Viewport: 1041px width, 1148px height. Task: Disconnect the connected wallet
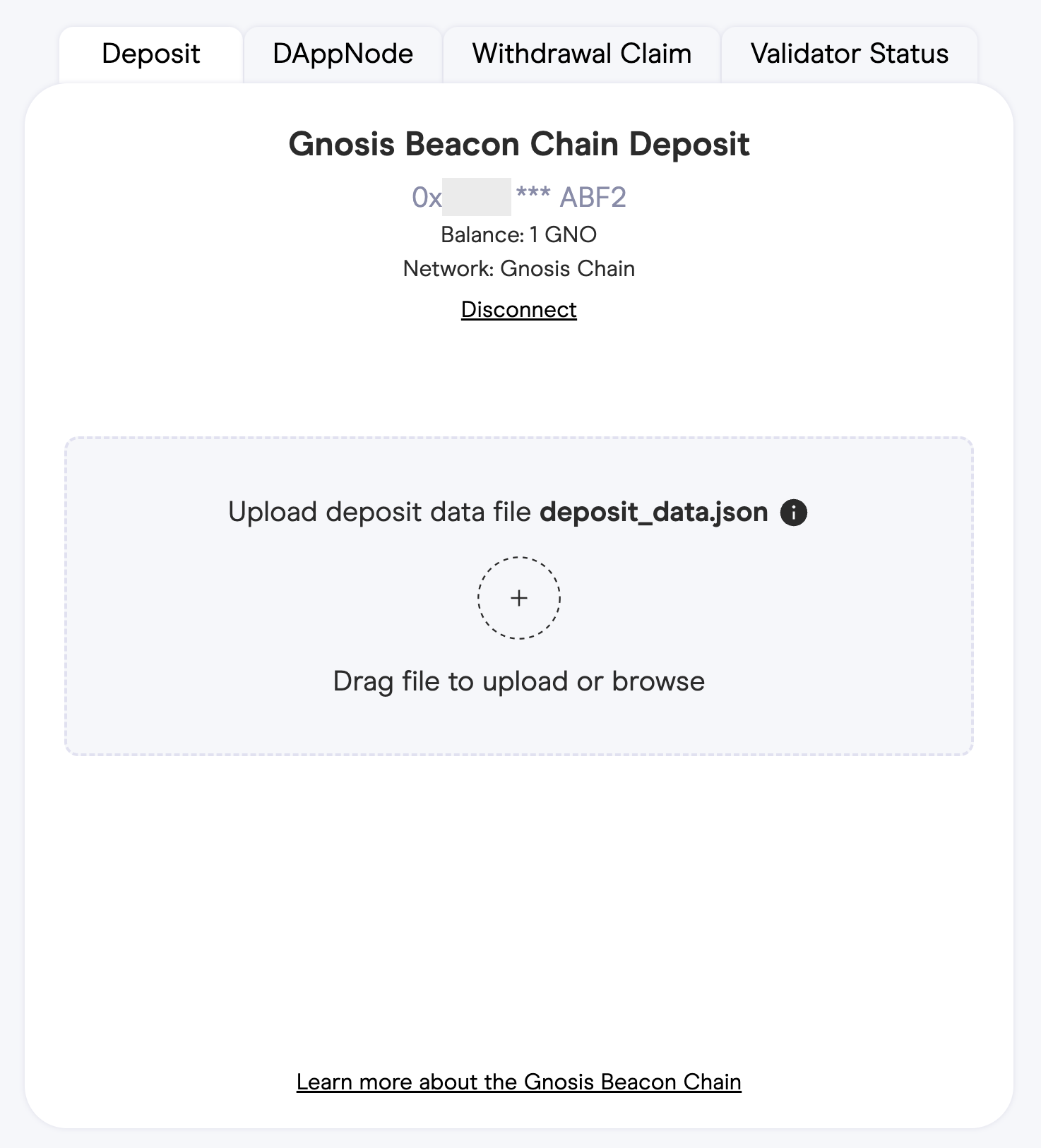pos(518,309)
